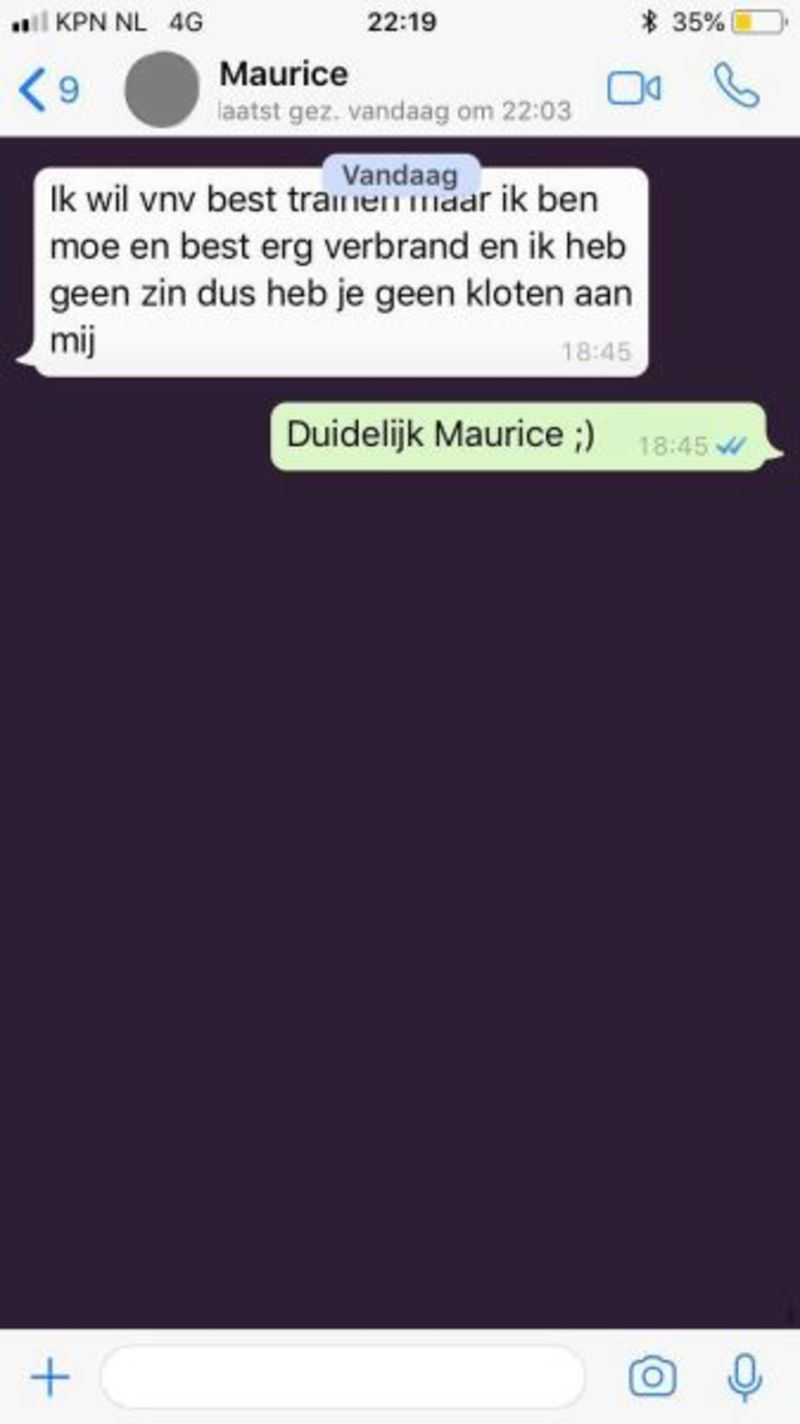Image resolution: width=800 pixels, height=1424 pixels.
Task: Start a video call with Maurice
Action: pos(634,89)
